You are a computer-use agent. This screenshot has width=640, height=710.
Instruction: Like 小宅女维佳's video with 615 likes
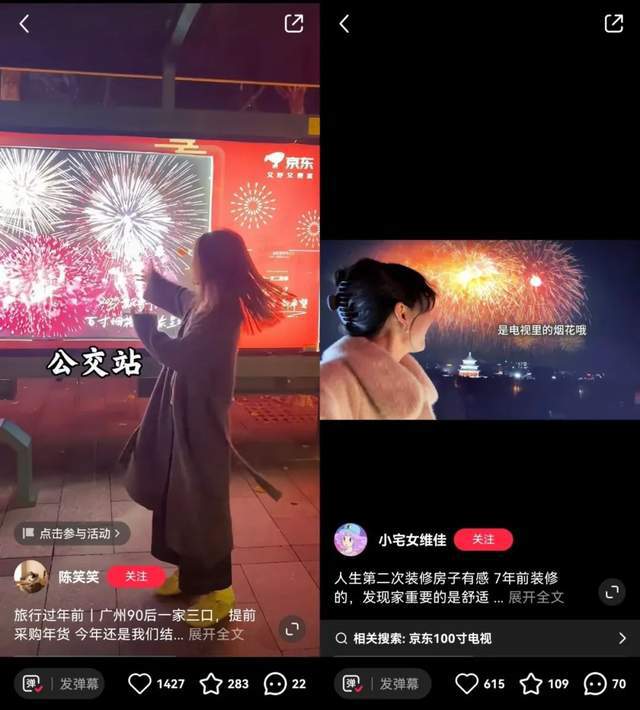(466, 684)
